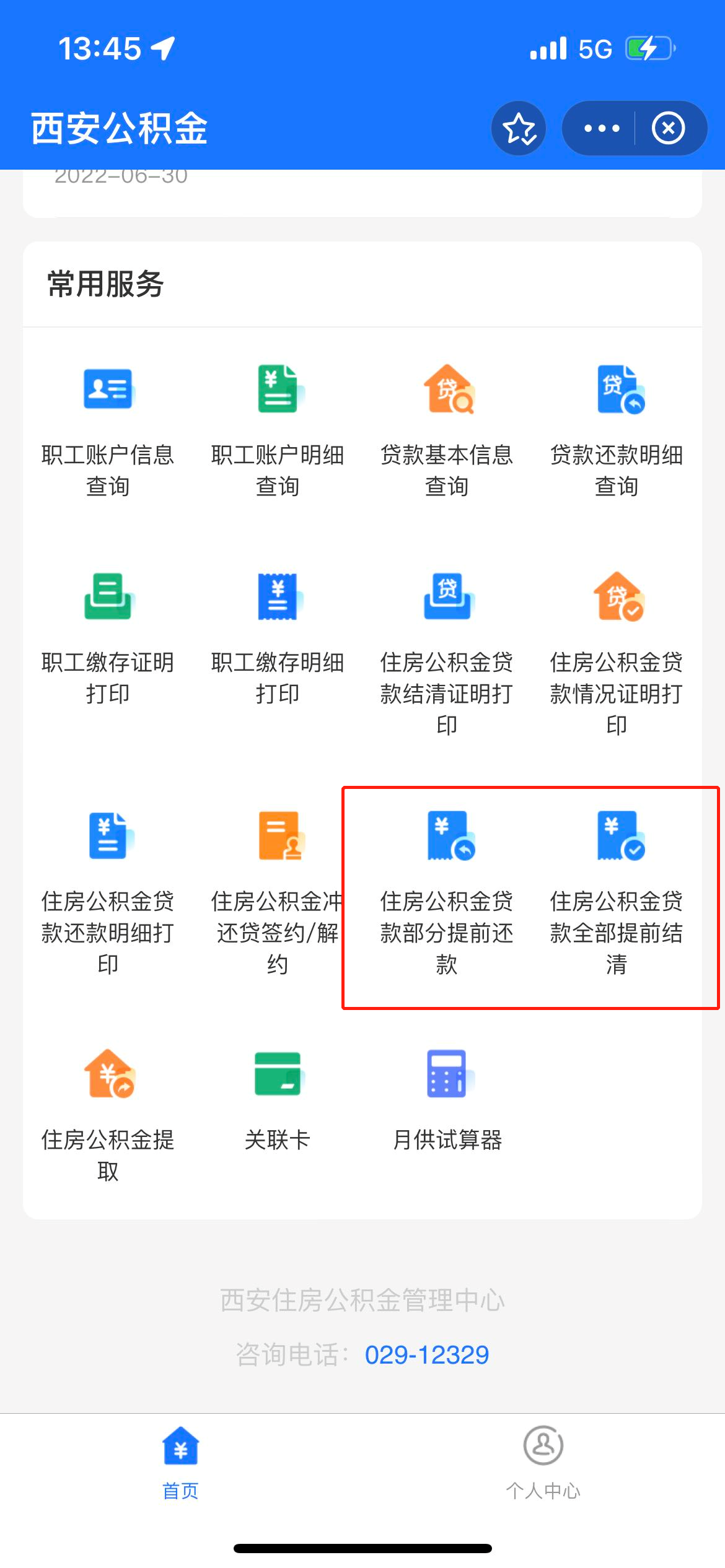Screen dimensions: 725x1568
Task: Open 住房公积金冲还贷签约/解约
Action: pyautogui.click(x=277, y=891)
